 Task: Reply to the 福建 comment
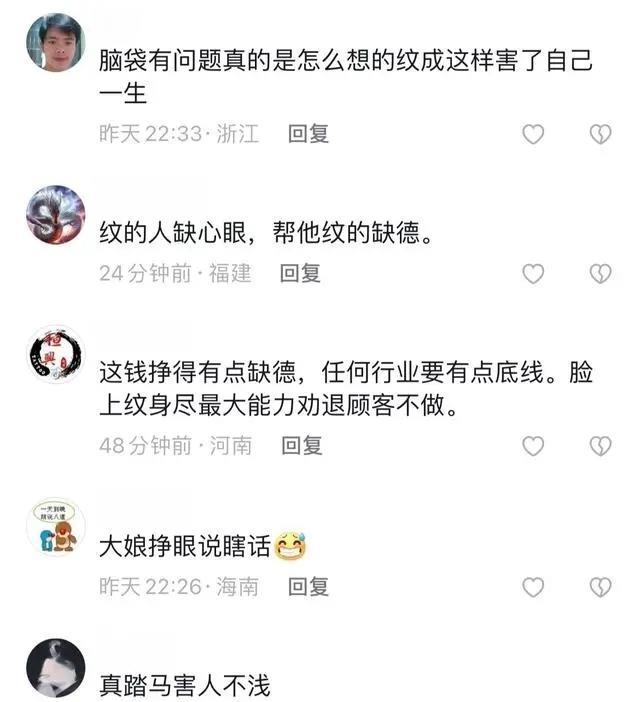click(300, 273)
